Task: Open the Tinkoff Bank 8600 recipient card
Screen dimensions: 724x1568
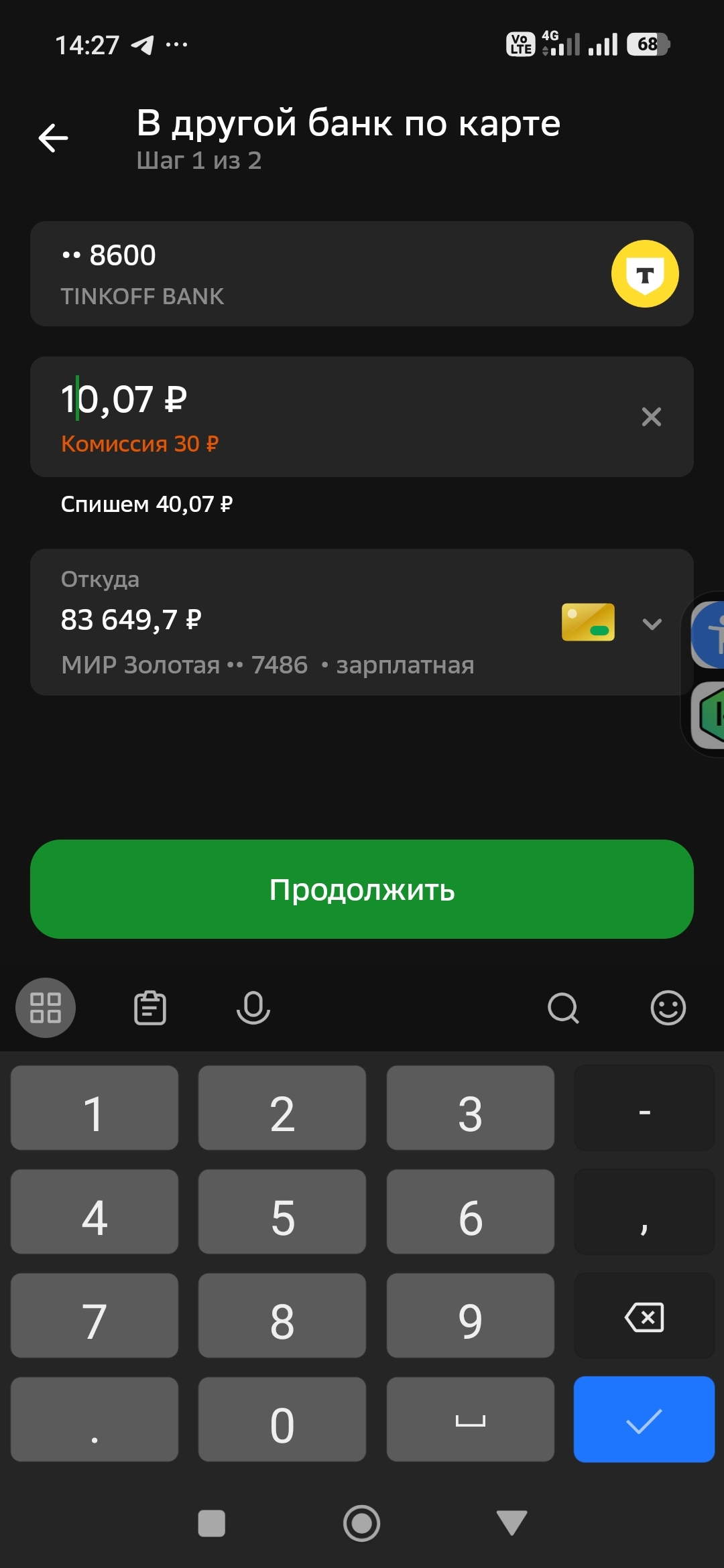Action: (x=362, y=274)
